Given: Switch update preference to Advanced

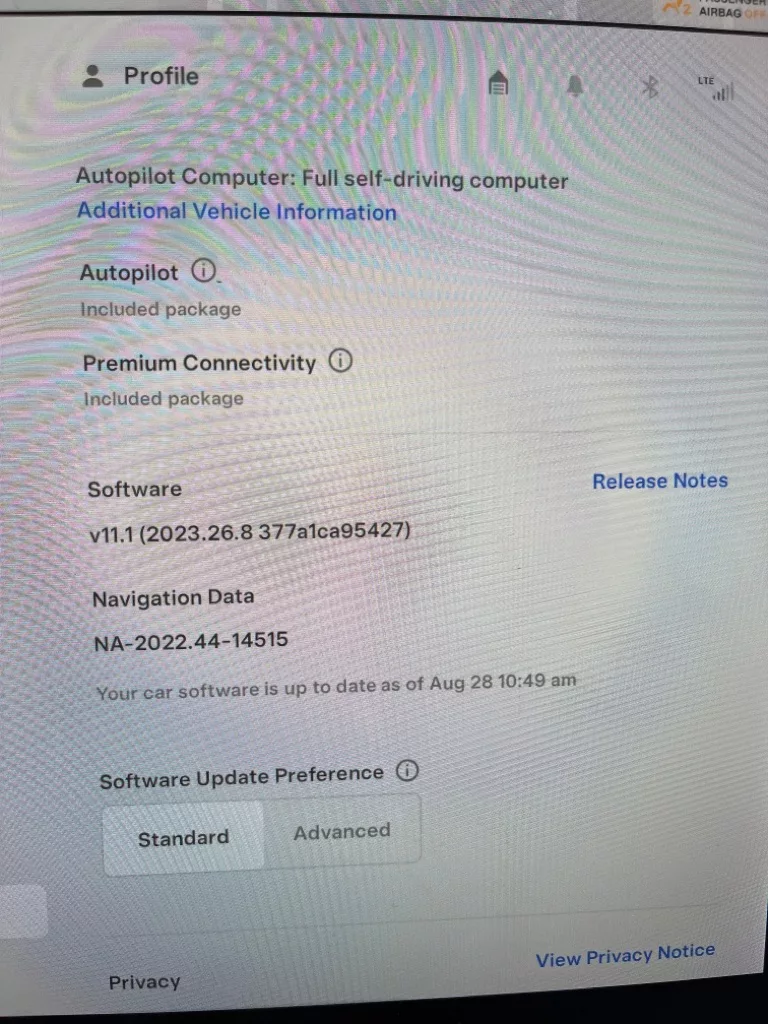Looking at the screenshot, I should pos(342,831).
